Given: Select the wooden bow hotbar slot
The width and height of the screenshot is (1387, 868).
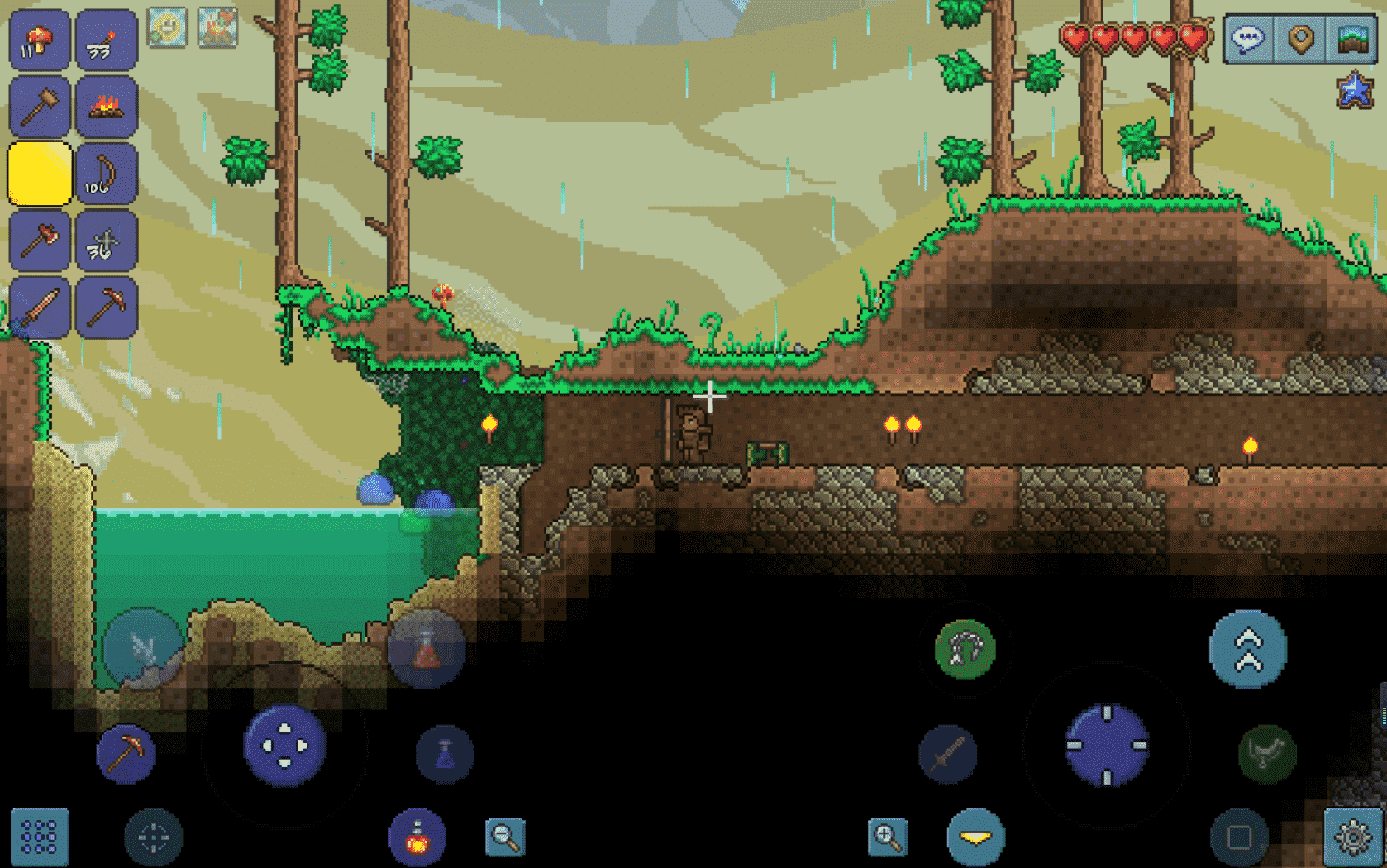Looking at the screenshot, I should [x=106, y=174].
